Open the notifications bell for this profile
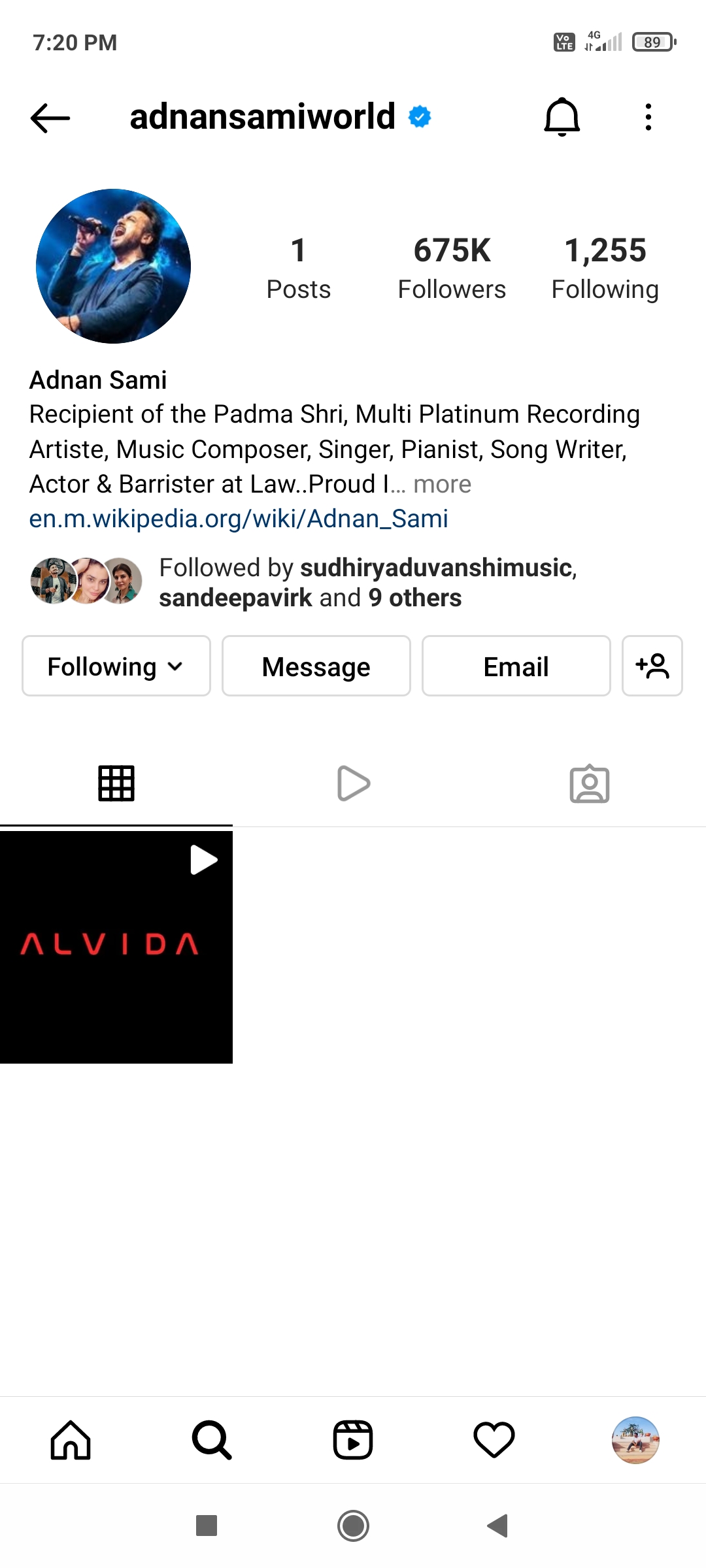Viewport: 706px width, 1568px height. (562, 118)
